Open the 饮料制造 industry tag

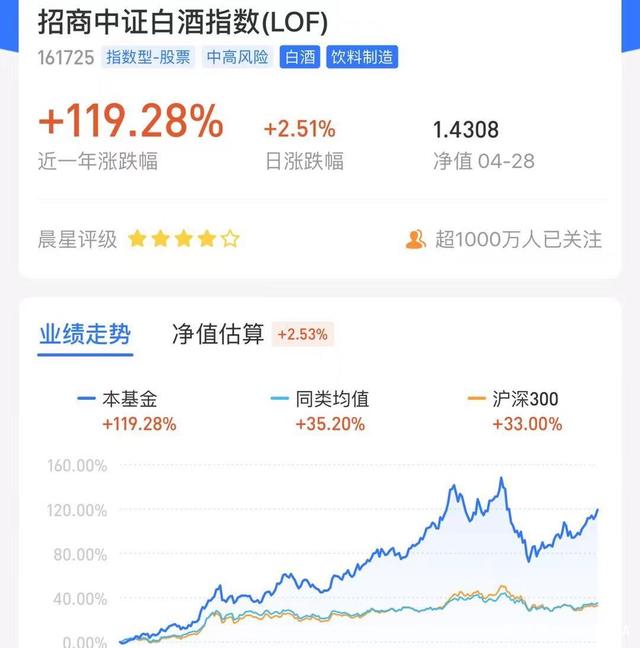[x=362, y=57]
